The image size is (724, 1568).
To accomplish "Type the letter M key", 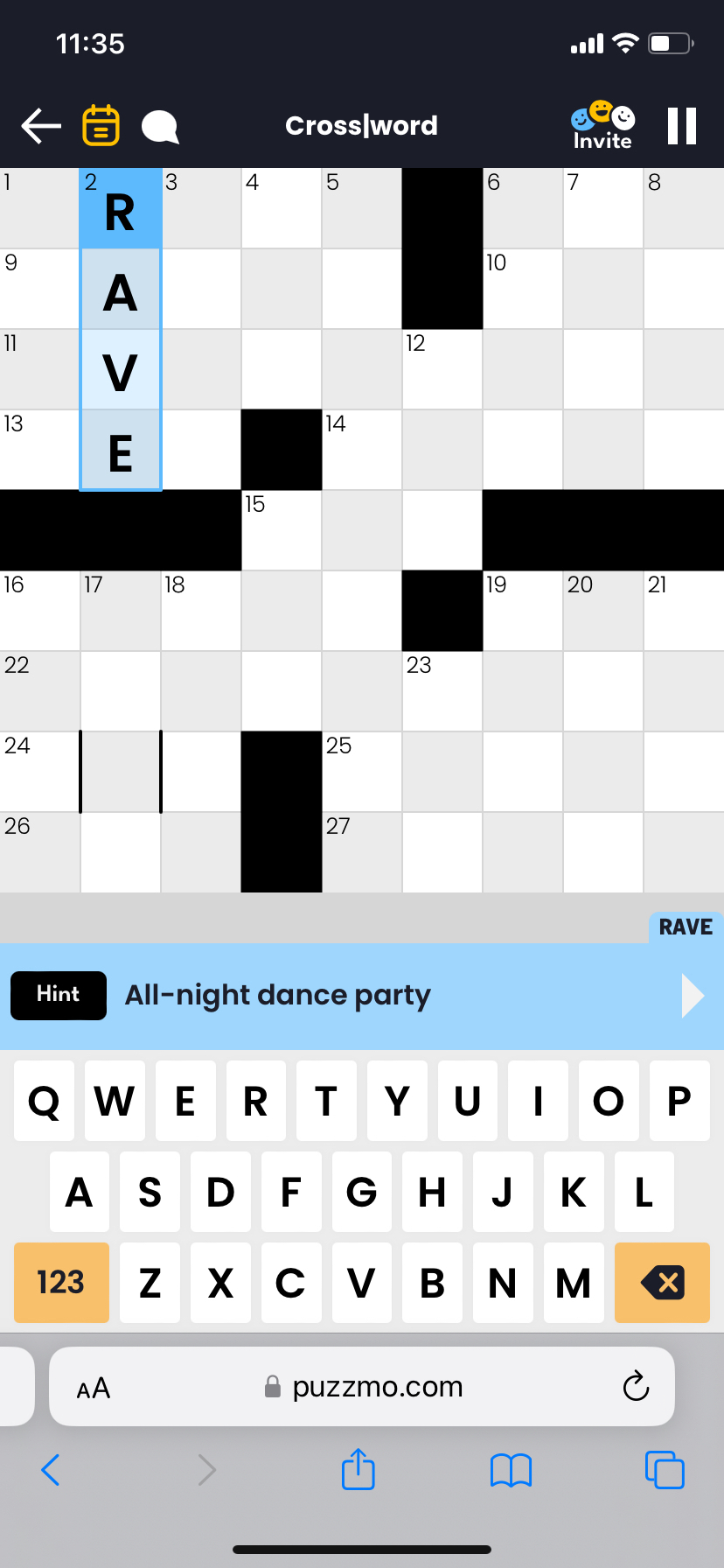I will pyautogui.click(x=573, y=1283).
